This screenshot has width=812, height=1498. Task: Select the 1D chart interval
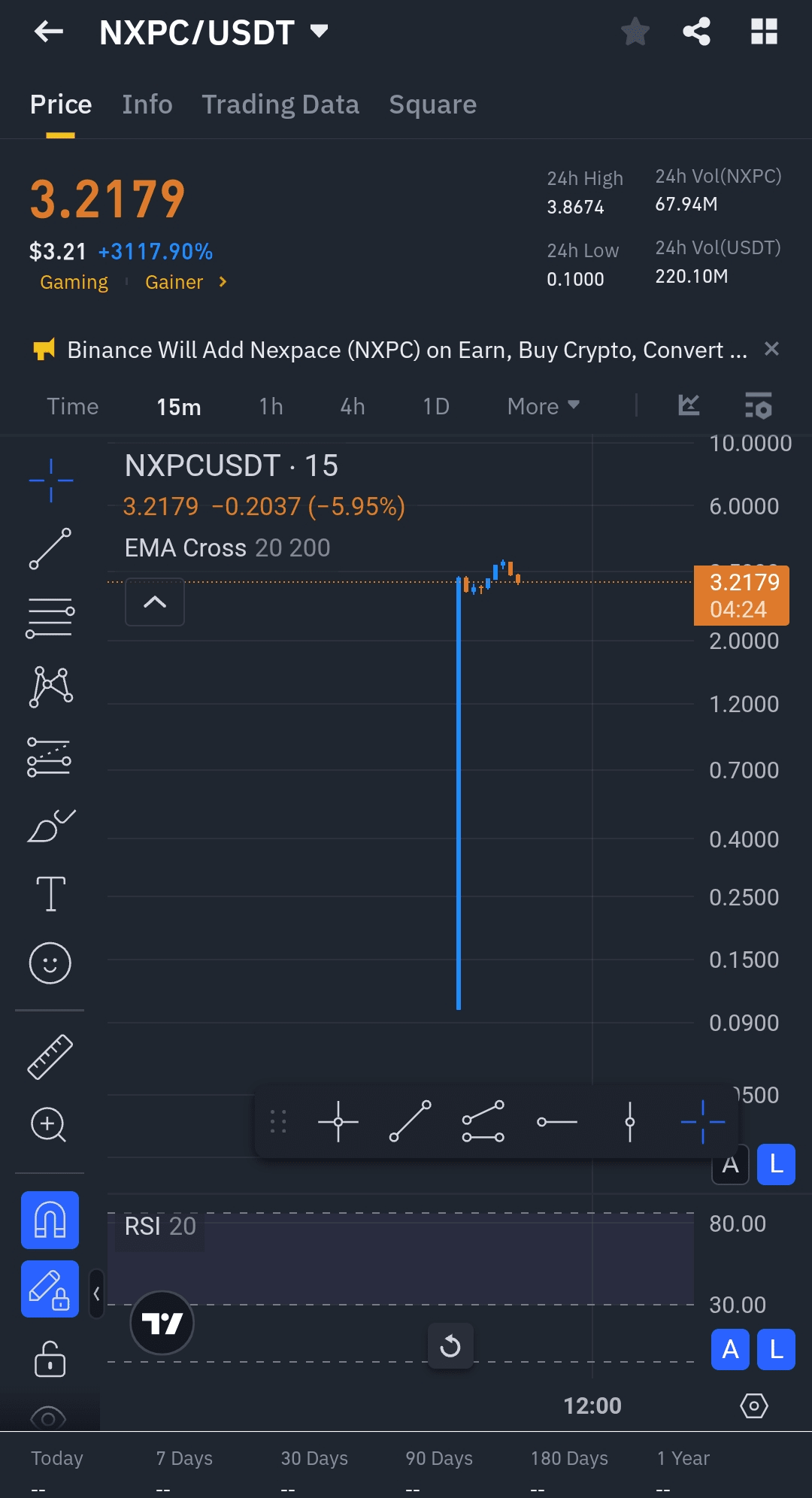click(x=435, y=407)
